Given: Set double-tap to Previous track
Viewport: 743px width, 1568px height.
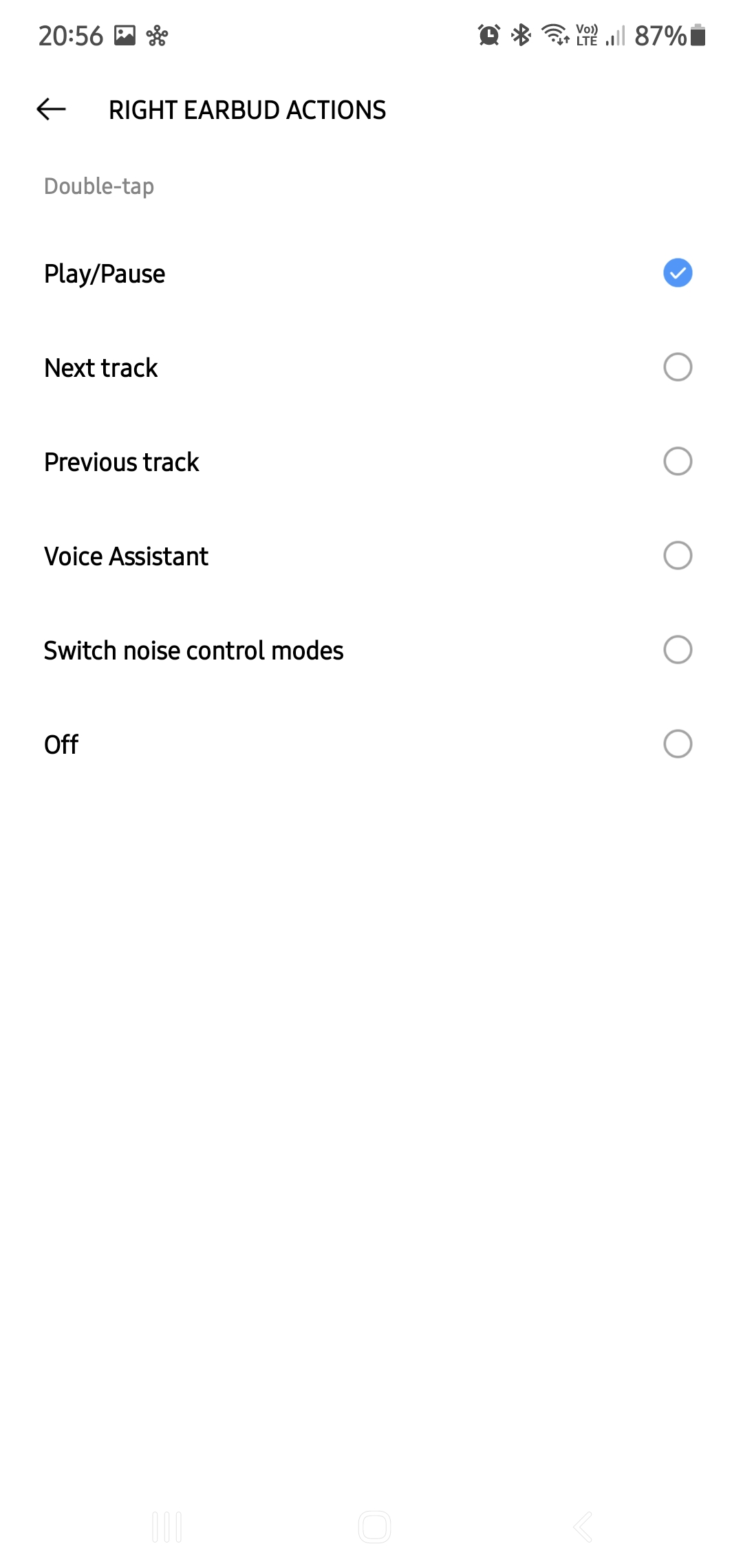Looking at the screenshot, I should (x=371, y=462).
